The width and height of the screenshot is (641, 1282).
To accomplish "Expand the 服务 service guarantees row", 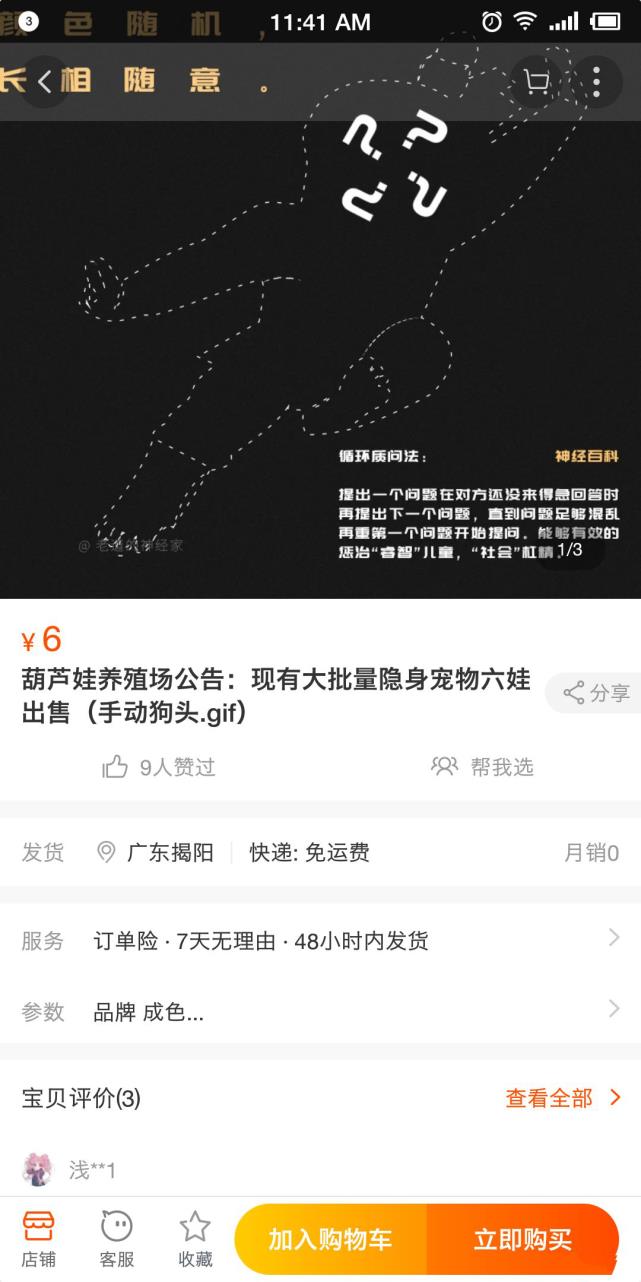I will tap(320, 940).
